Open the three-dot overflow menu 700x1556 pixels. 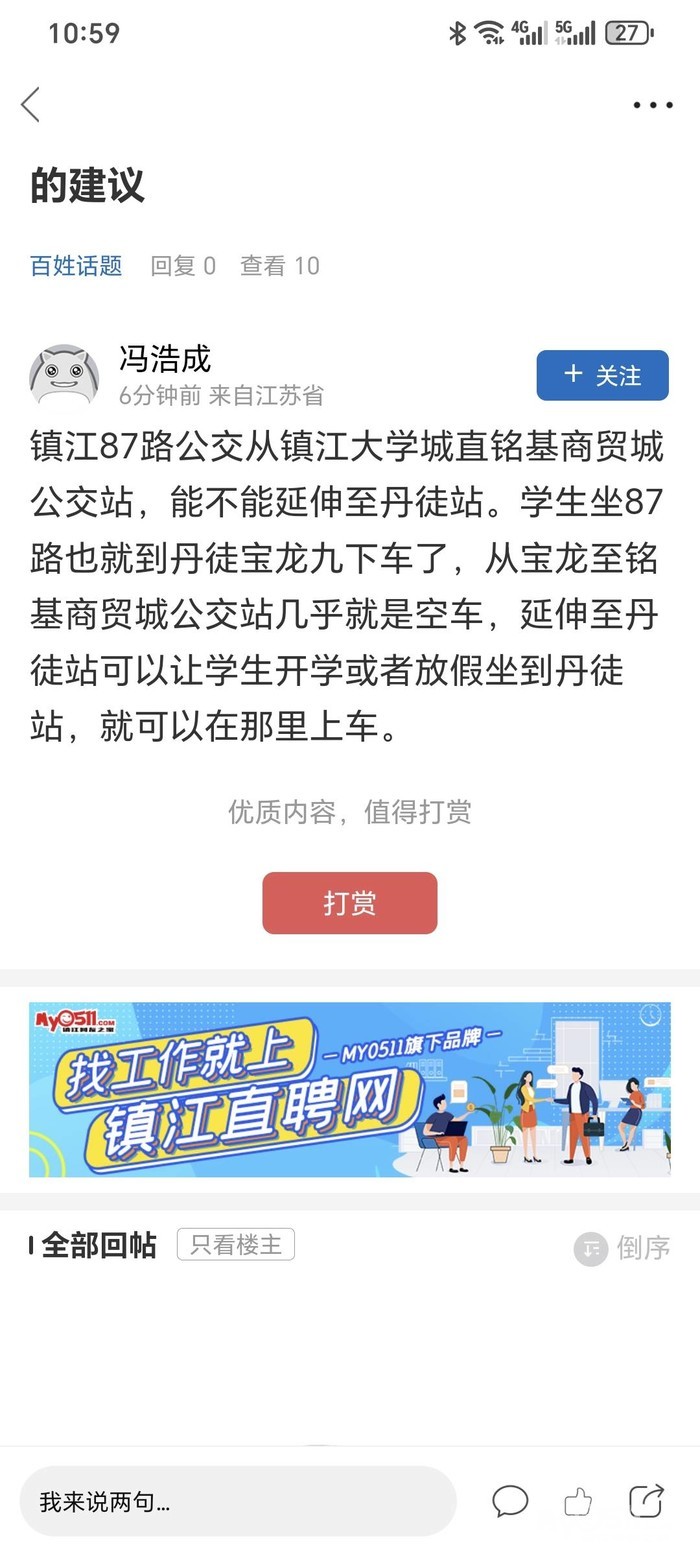click(x=652, y=105)
